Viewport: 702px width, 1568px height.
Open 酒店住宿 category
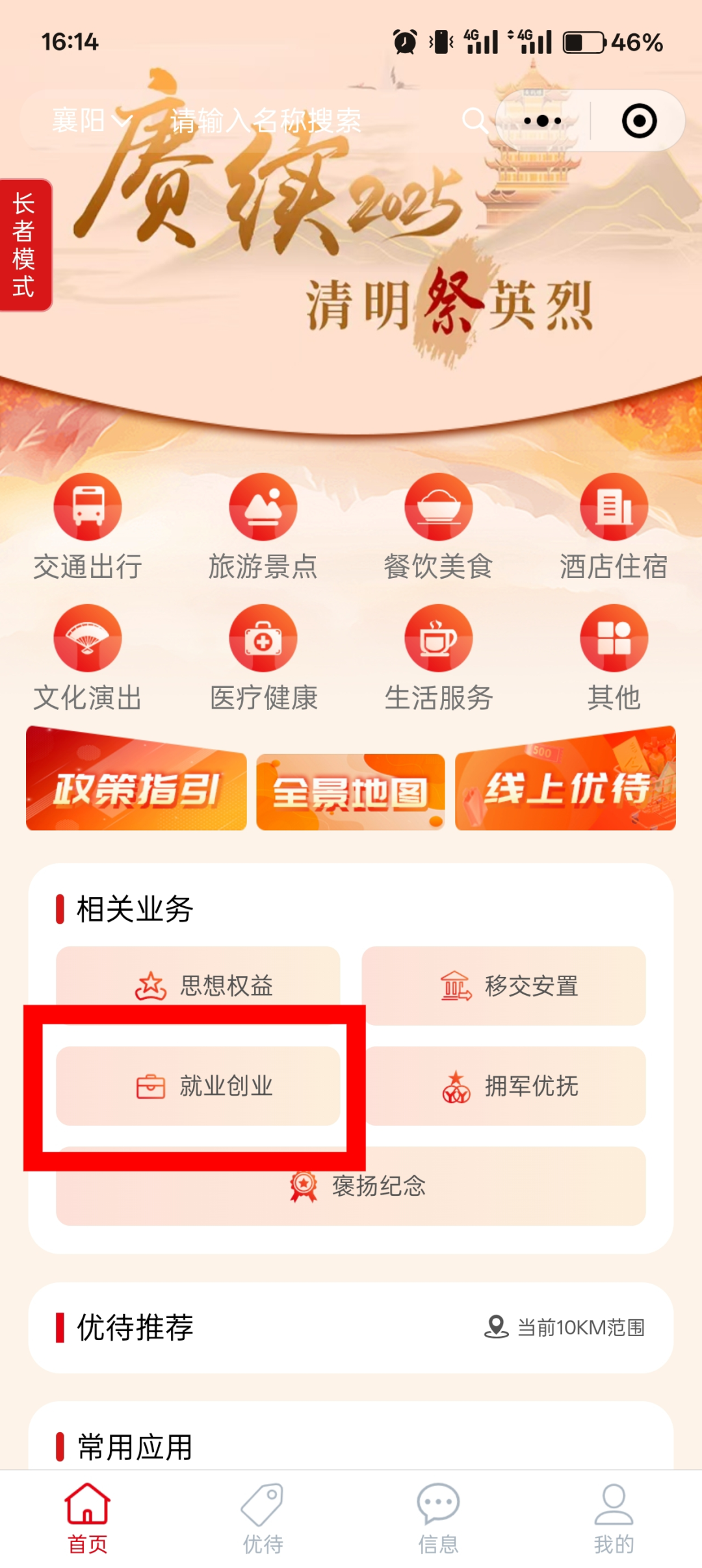614,526
